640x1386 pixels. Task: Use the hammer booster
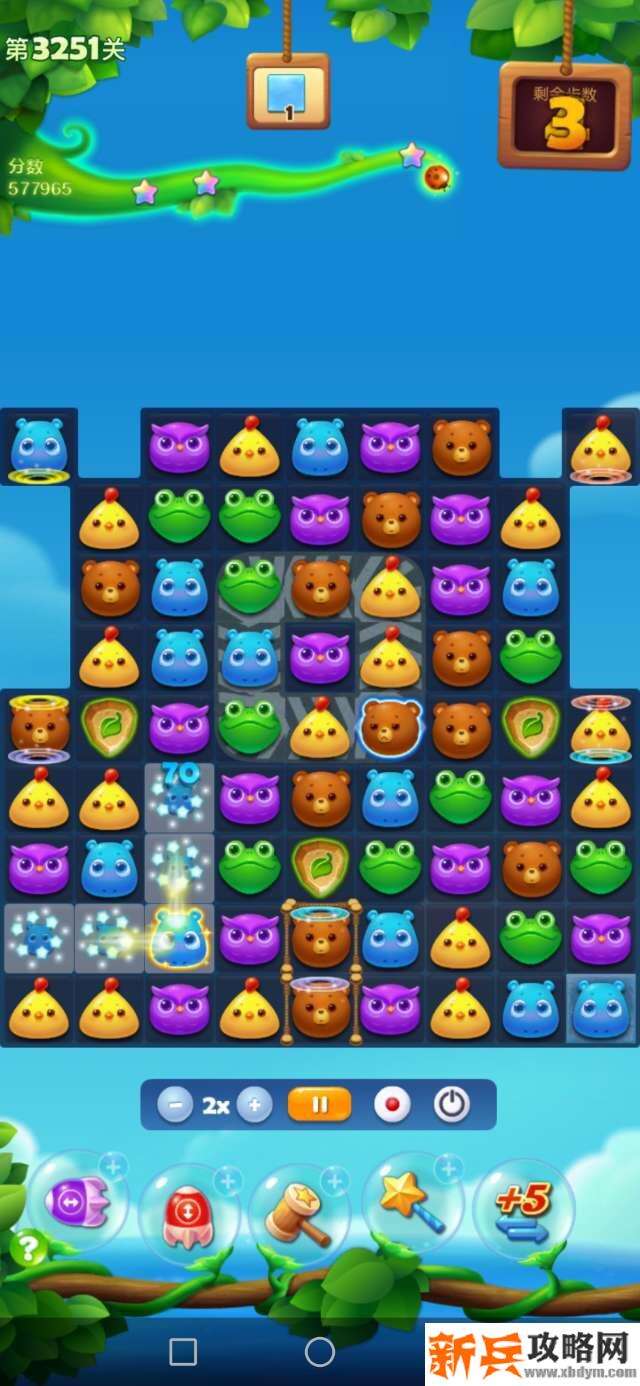tap(297, 1209)
